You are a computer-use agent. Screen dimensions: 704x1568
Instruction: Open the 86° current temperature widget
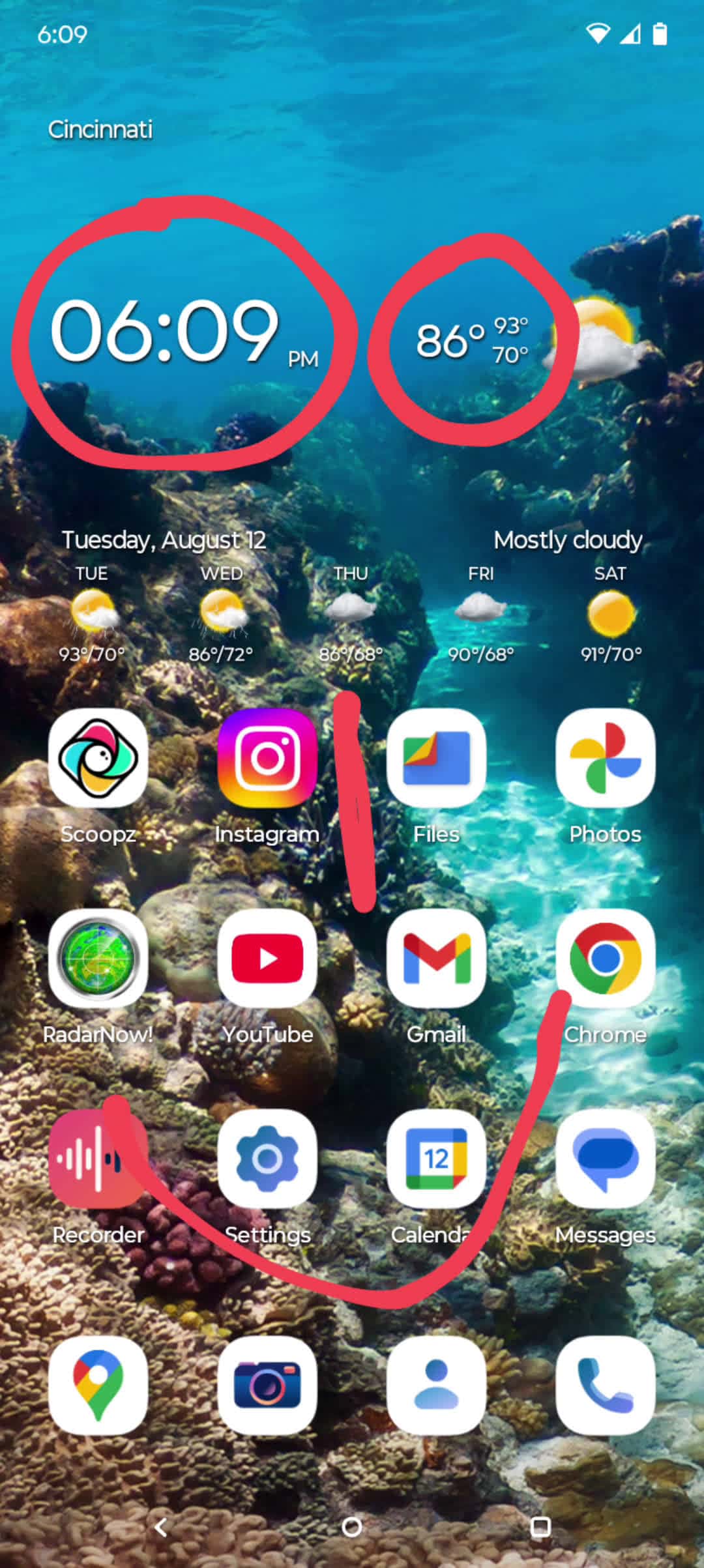(x=471, y=340)
